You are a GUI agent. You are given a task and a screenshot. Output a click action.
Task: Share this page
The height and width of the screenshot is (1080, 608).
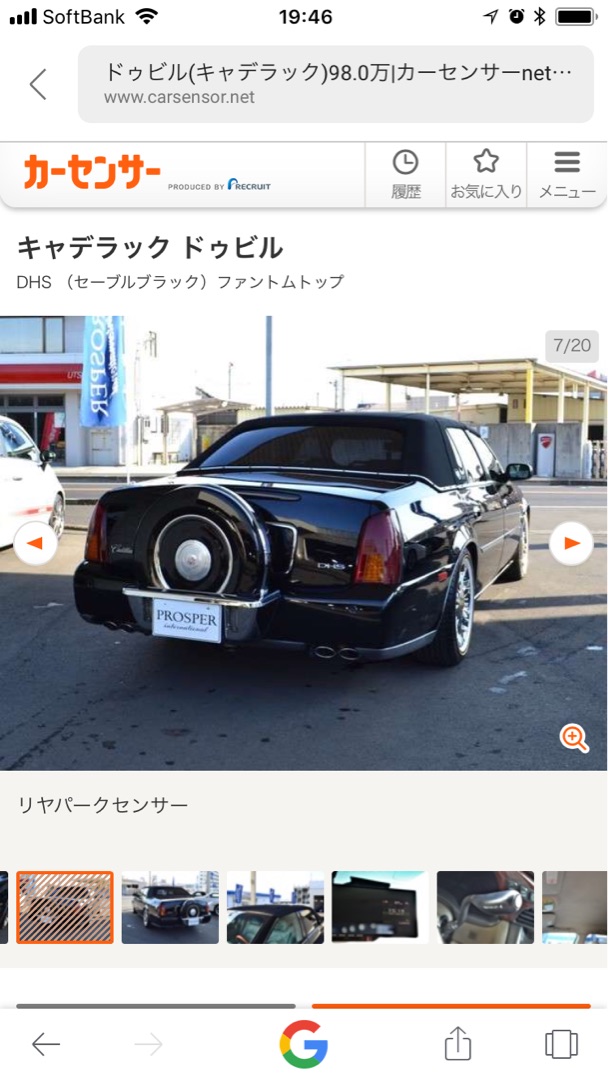457,1044
